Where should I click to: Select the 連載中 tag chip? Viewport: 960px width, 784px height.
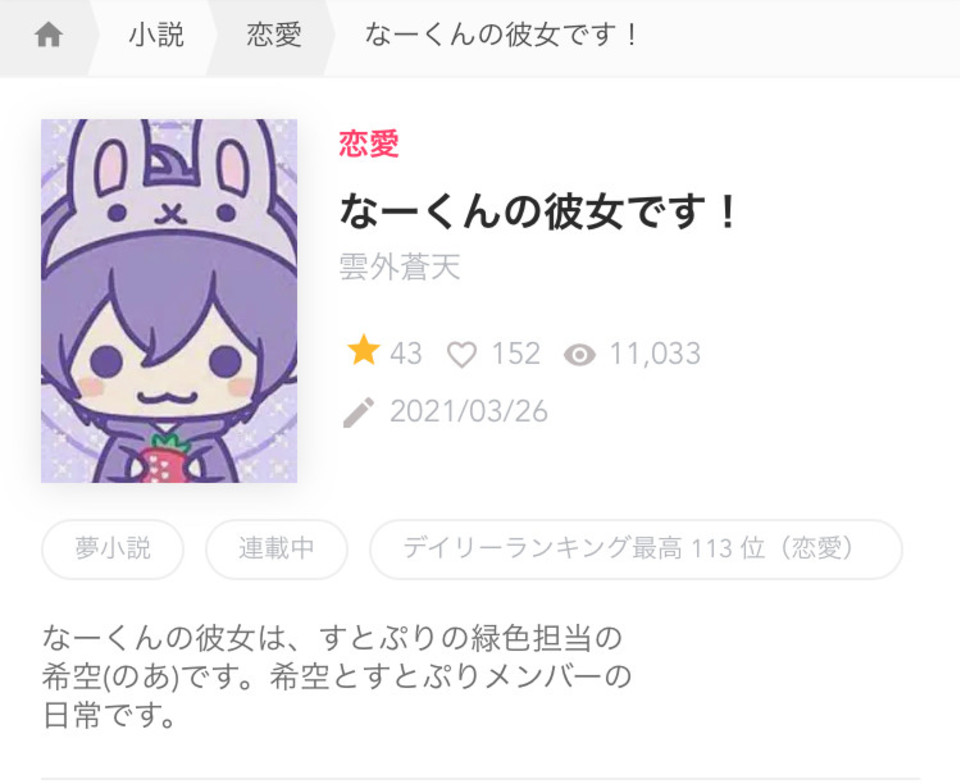coord(276,549)
